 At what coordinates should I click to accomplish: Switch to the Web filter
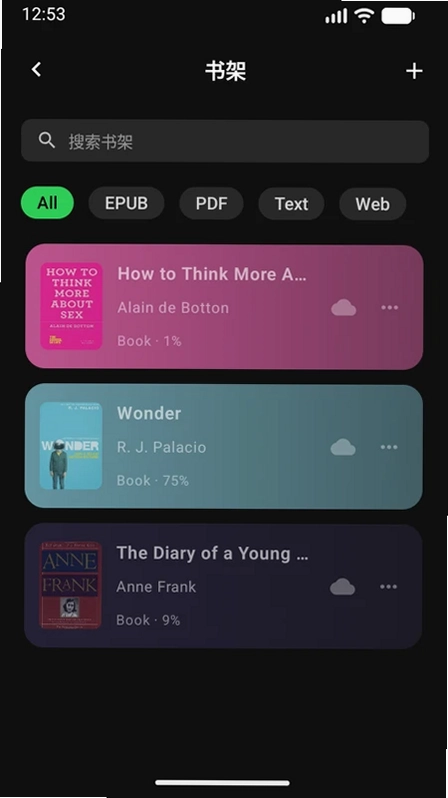tap(373, 204)
